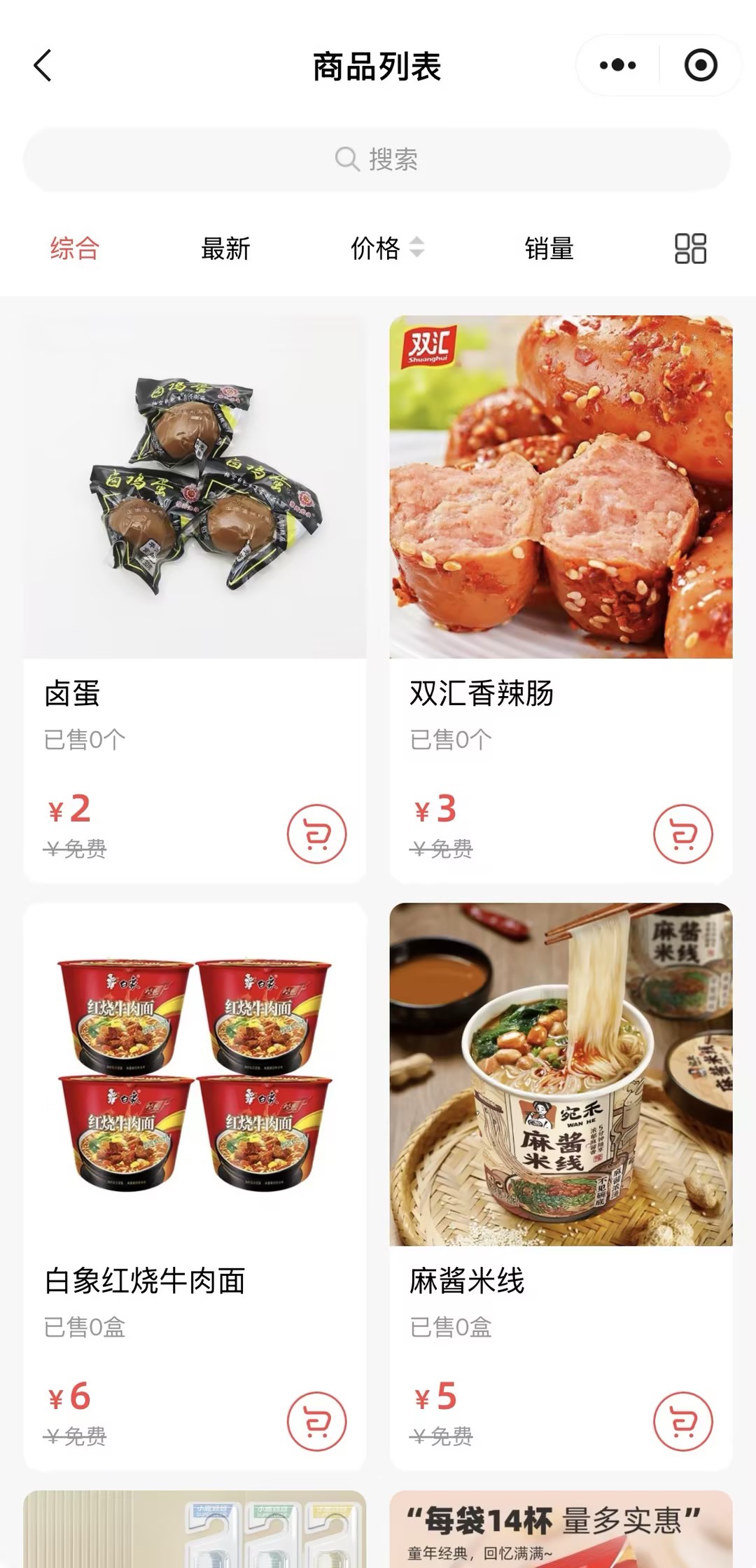Open the 白象红烧牛肉面 product
The width and height of the screenshot is (756, 1568).
195,1074
